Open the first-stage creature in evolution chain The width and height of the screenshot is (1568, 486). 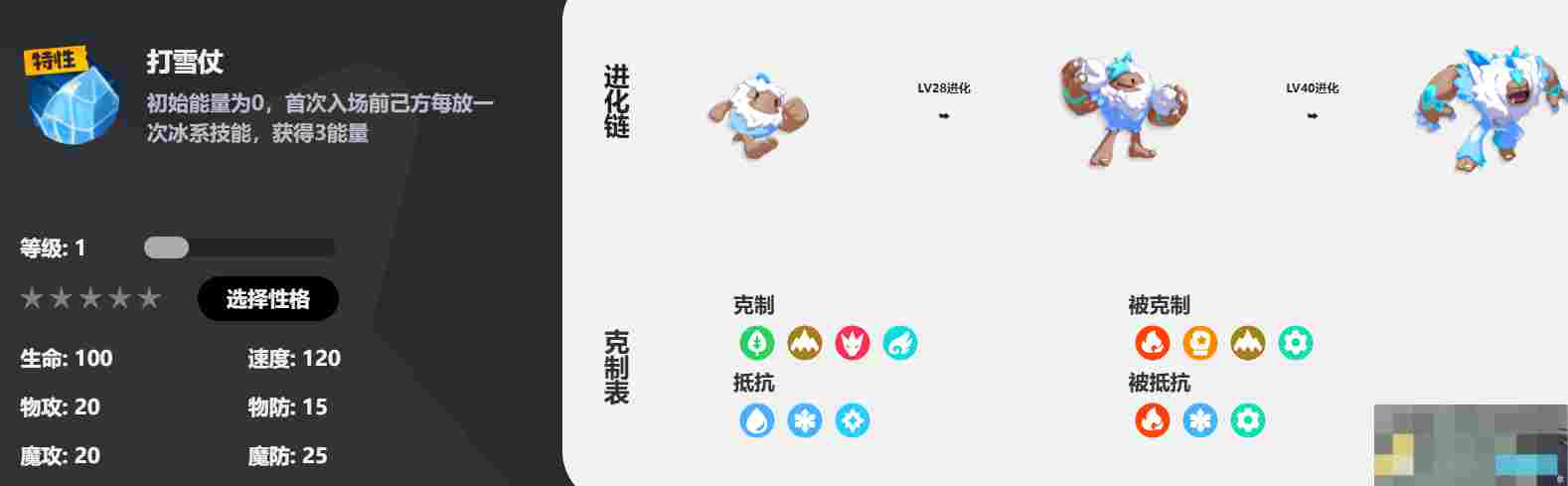coord(757,114)
